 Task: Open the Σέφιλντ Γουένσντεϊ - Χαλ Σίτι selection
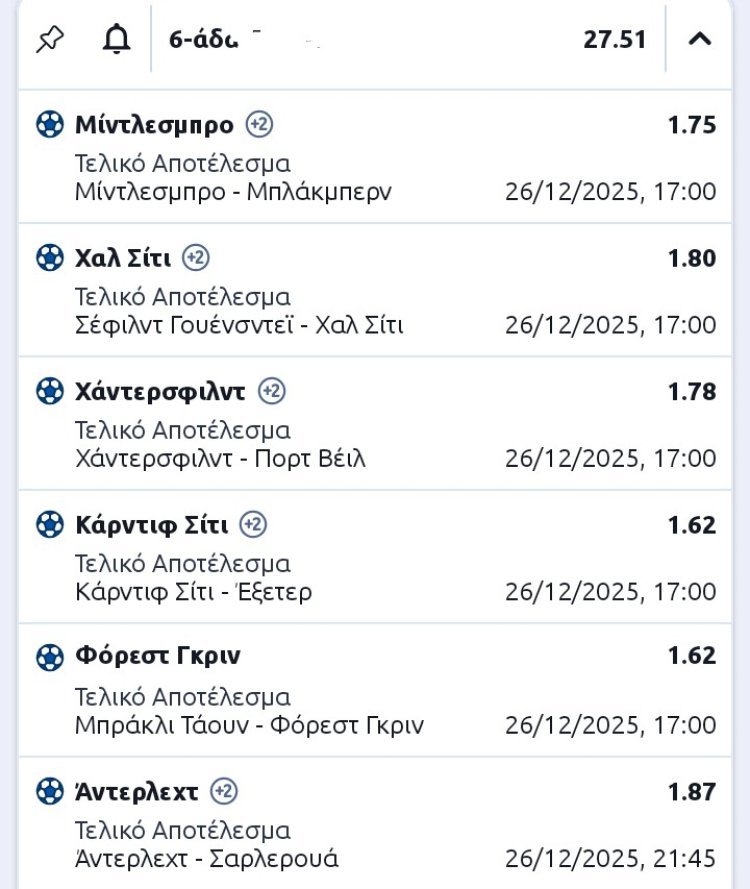click(238, 325)
